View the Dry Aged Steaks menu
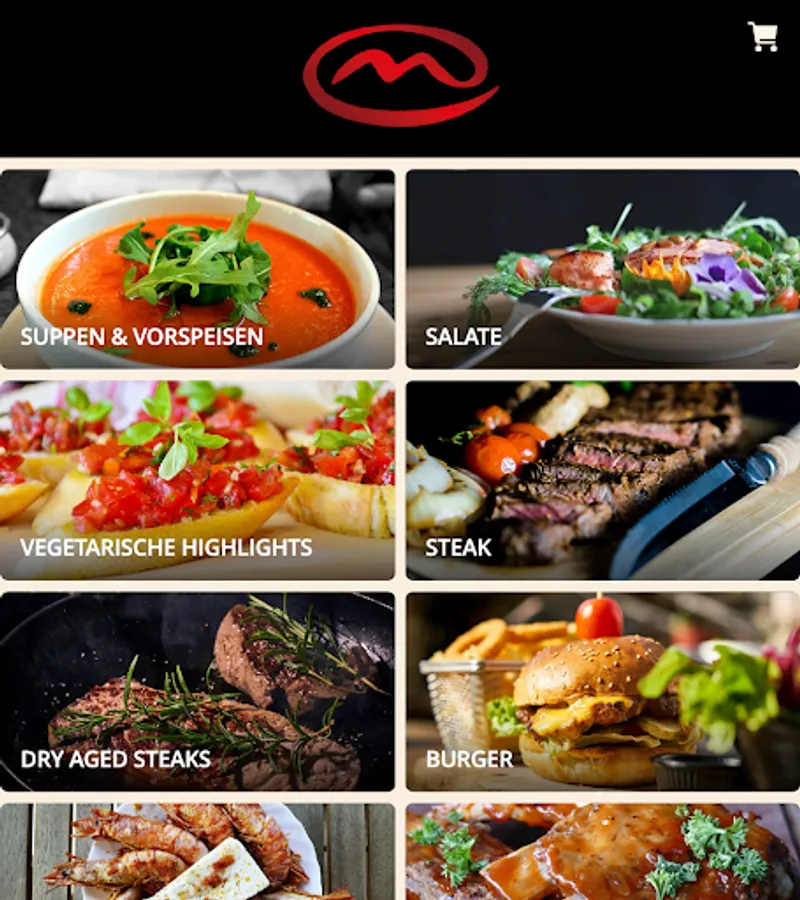This screenshot has height=900, width=800. [x=197, y=692]
